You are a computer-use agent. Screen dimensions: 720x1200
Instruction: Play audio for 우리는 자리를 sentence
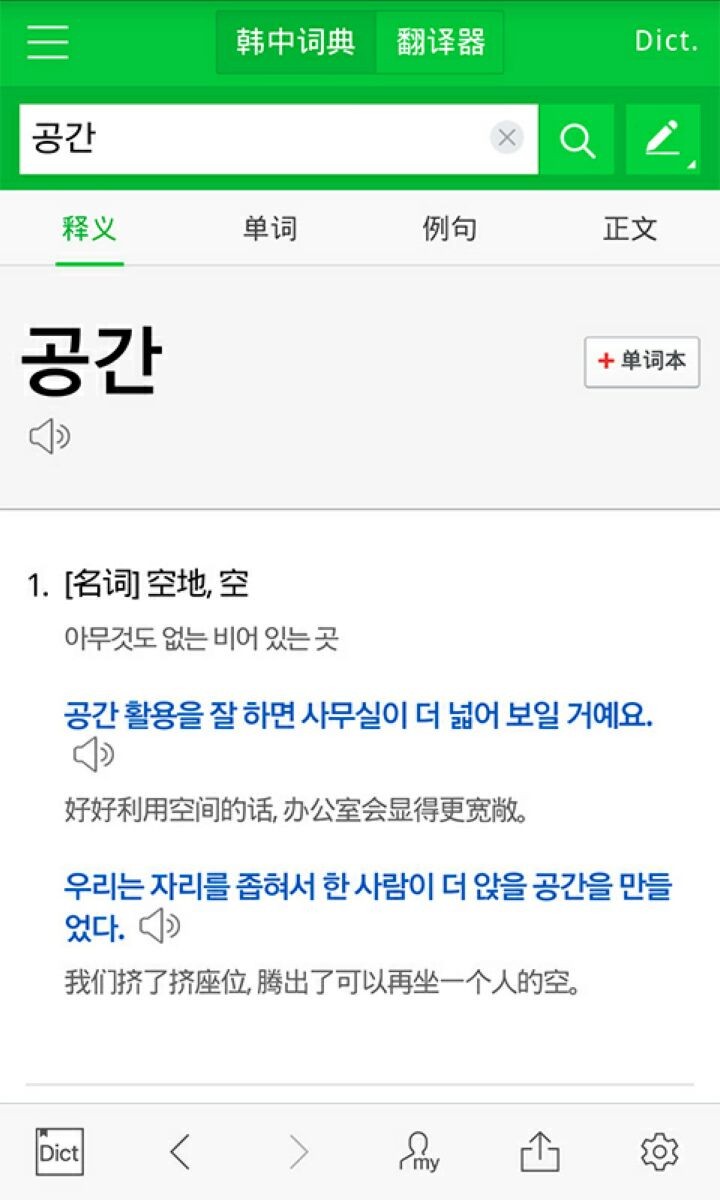coord(159,928)
